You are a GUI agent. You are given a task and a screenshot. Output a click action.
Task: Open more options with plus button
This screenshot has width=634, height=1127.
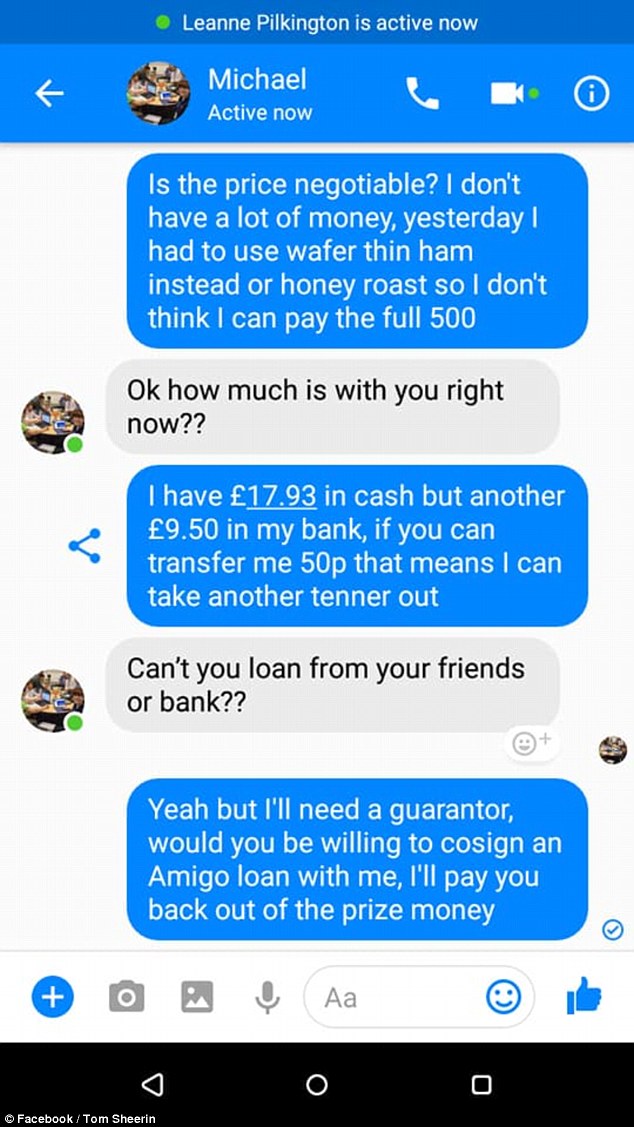(53, 996)
